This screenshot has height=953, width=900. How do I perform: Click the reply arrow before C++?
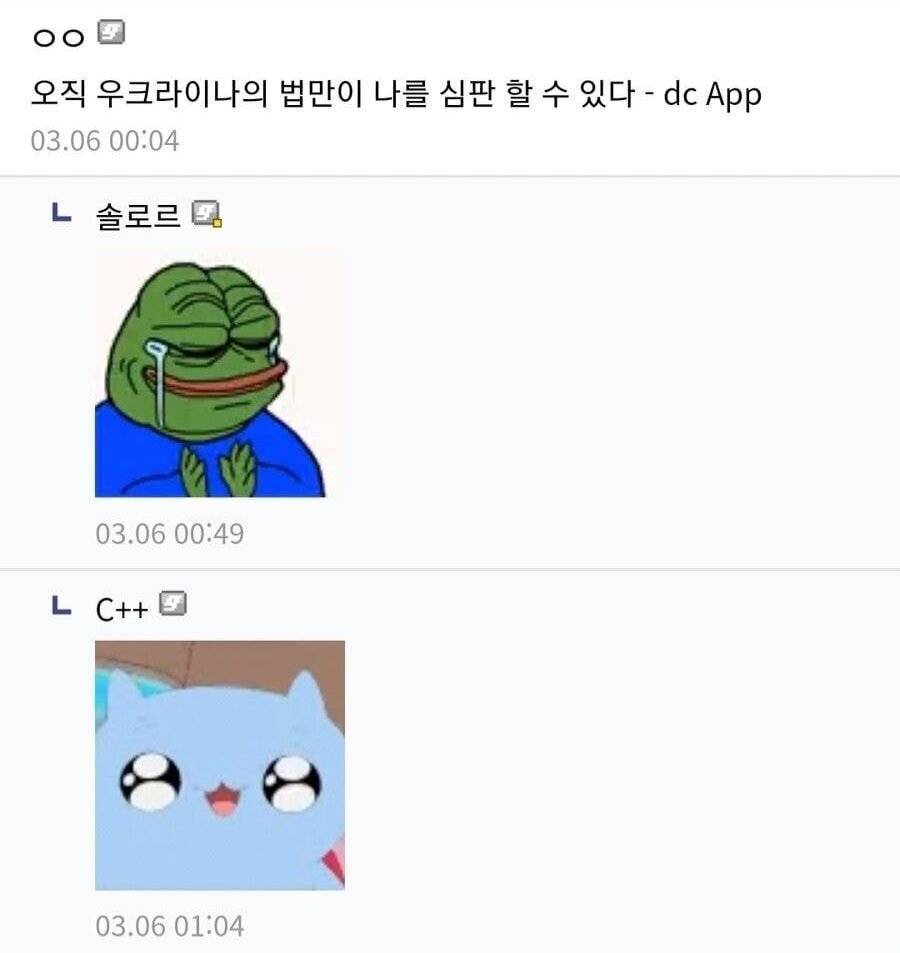(x=60, y=604)
